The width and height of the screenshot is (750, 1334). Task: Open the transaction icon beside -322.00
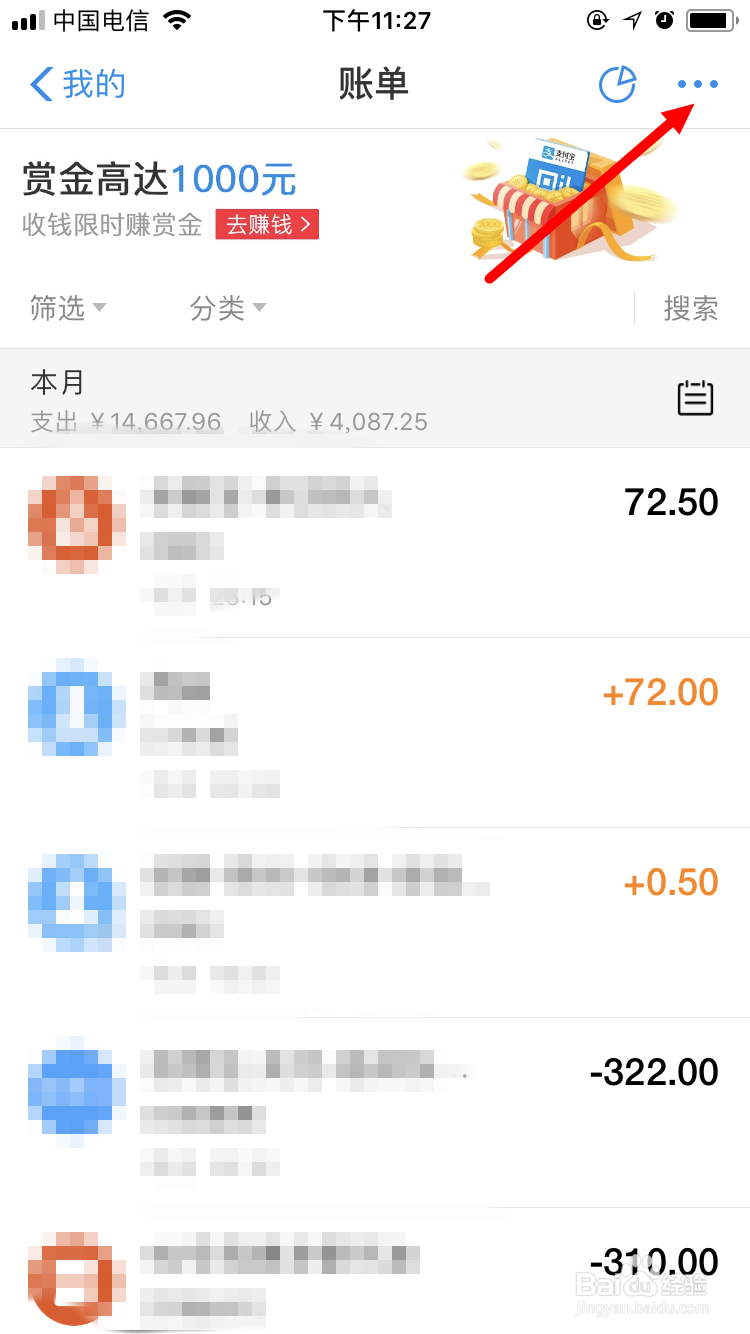pyautogui.click(x=75, y=1090)
